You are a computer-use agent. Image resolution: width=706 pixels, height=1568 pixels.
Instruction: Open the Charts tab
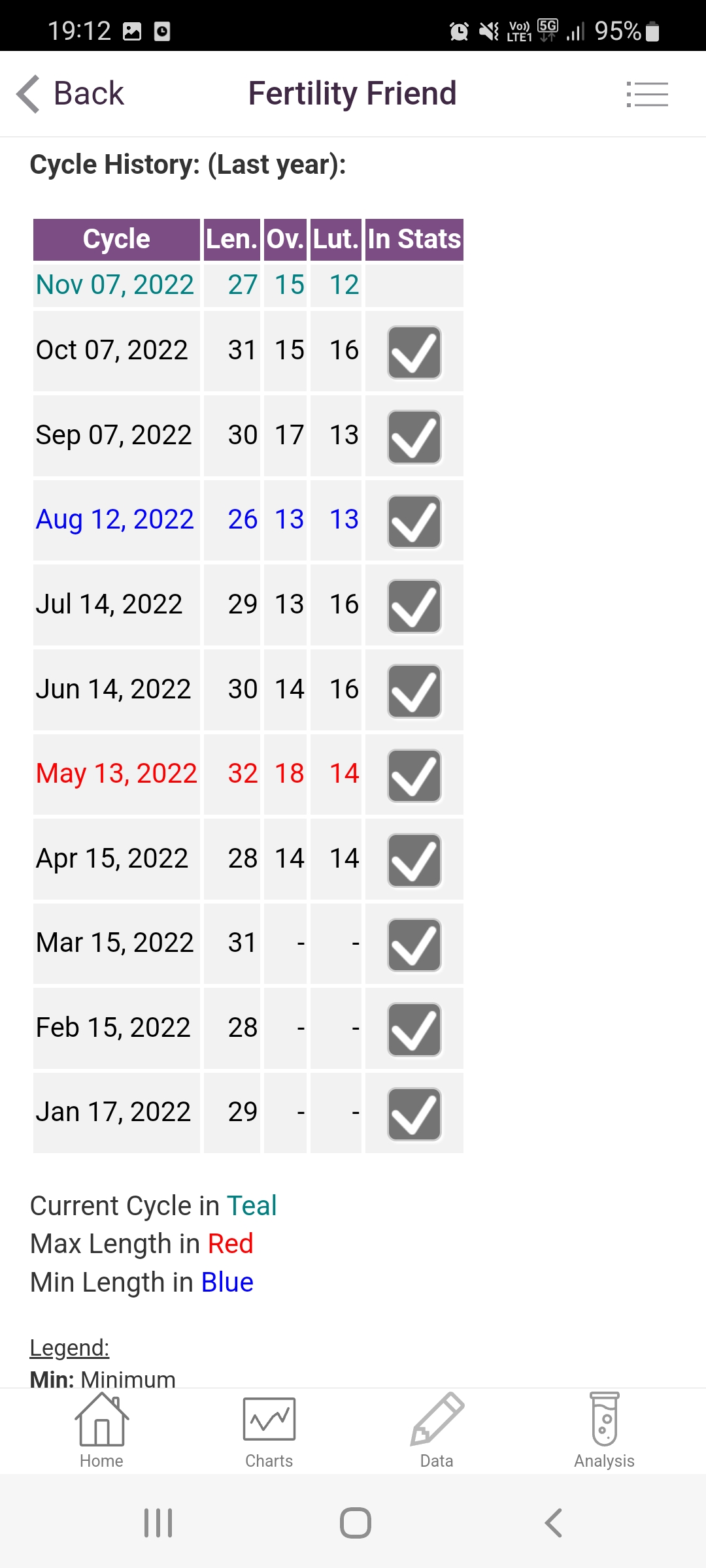[269, 1431]
